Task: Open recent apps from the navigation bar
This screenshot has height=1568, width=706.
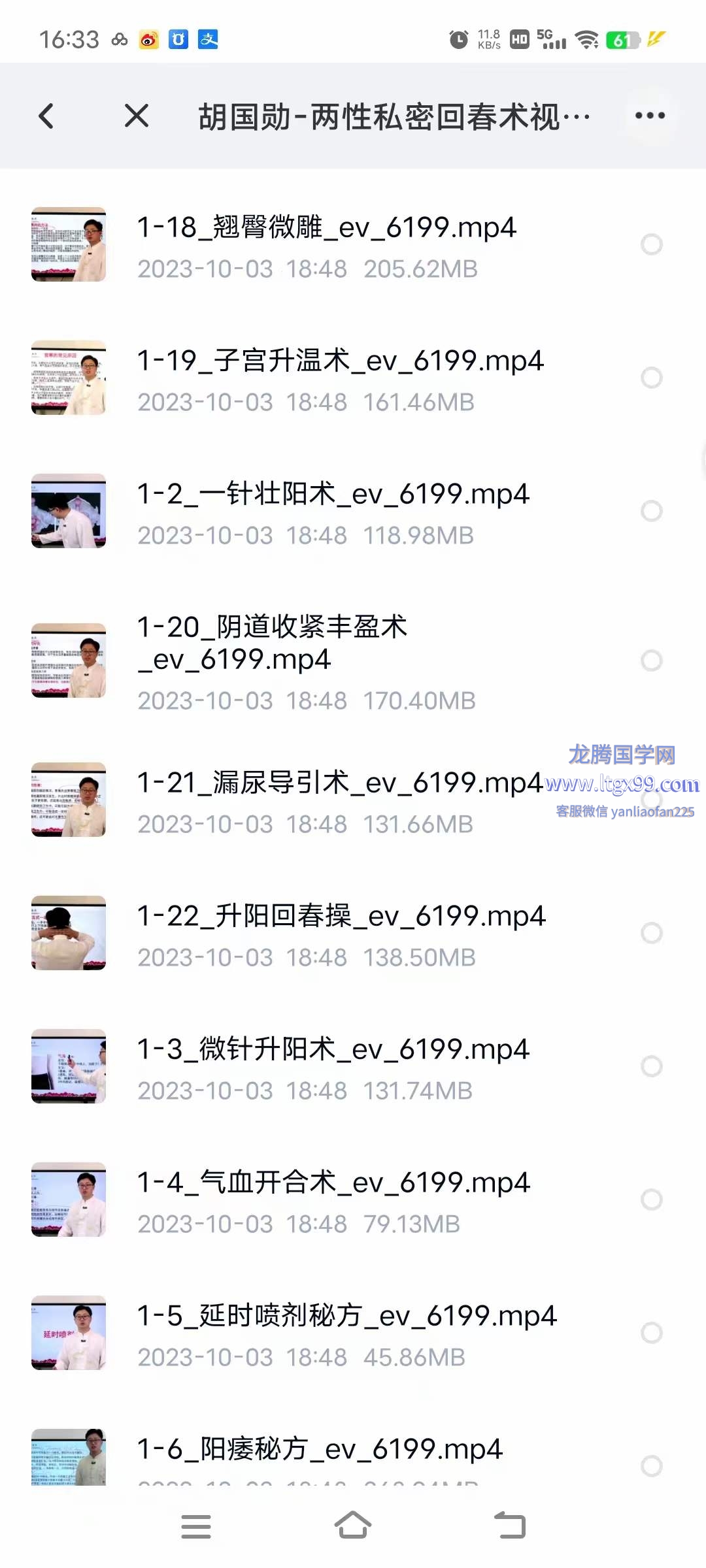Action: tap(195, 1526)
